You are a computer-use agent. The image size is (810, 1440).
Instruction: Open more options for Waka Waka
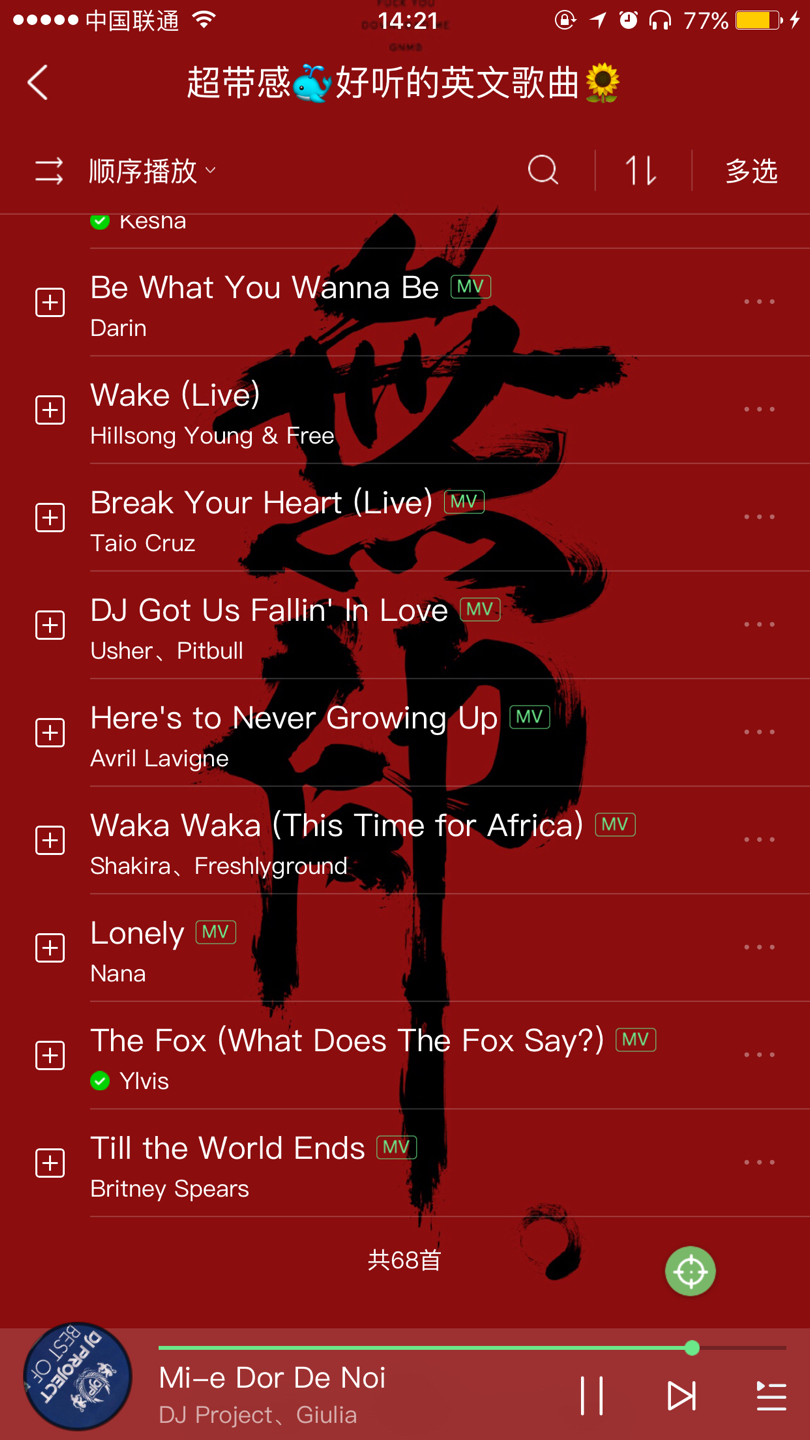pyautogui.click(x=759, y=840)
